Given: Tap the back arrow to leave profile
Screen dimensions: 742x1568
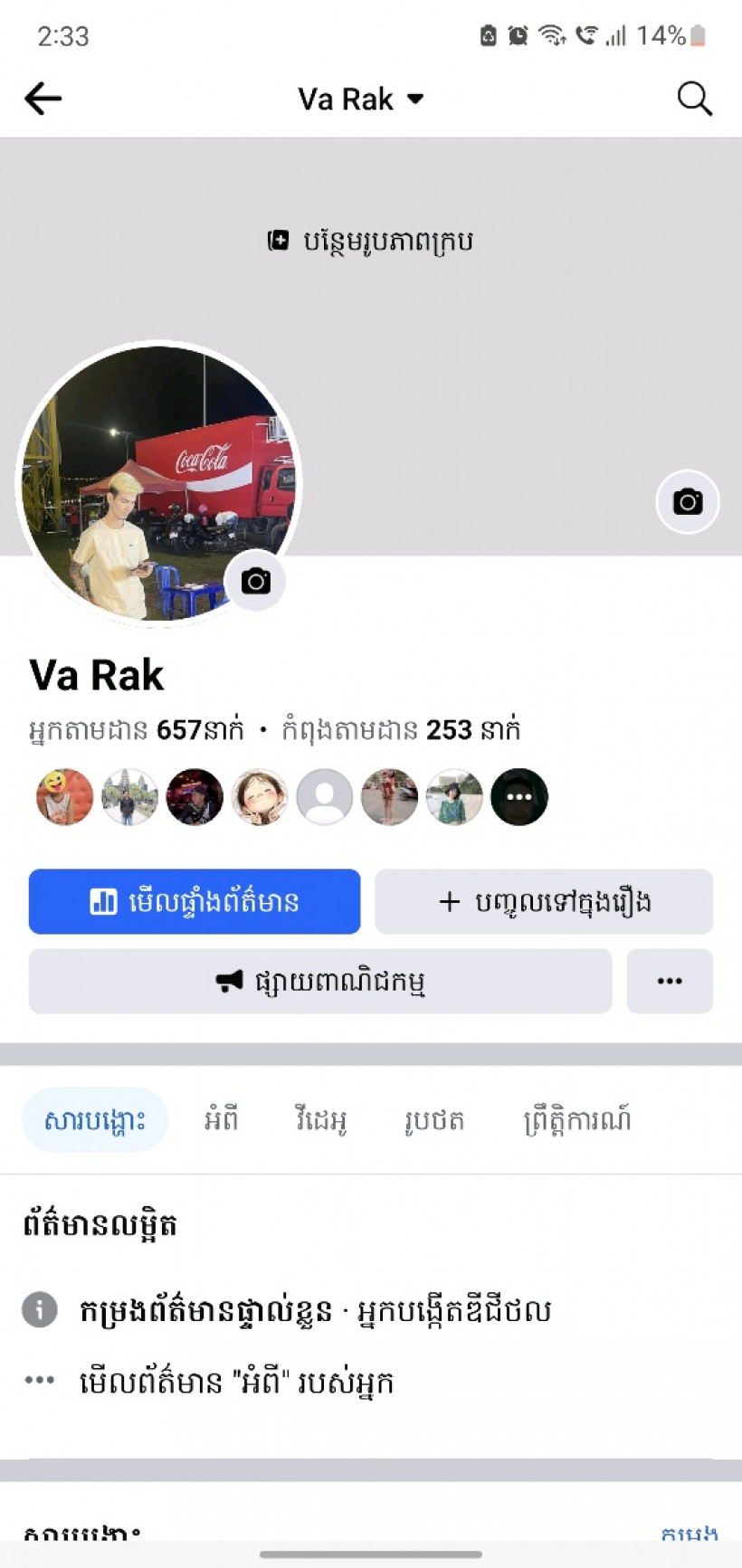Looking at the screenshot, I should (x=43, y=99).
